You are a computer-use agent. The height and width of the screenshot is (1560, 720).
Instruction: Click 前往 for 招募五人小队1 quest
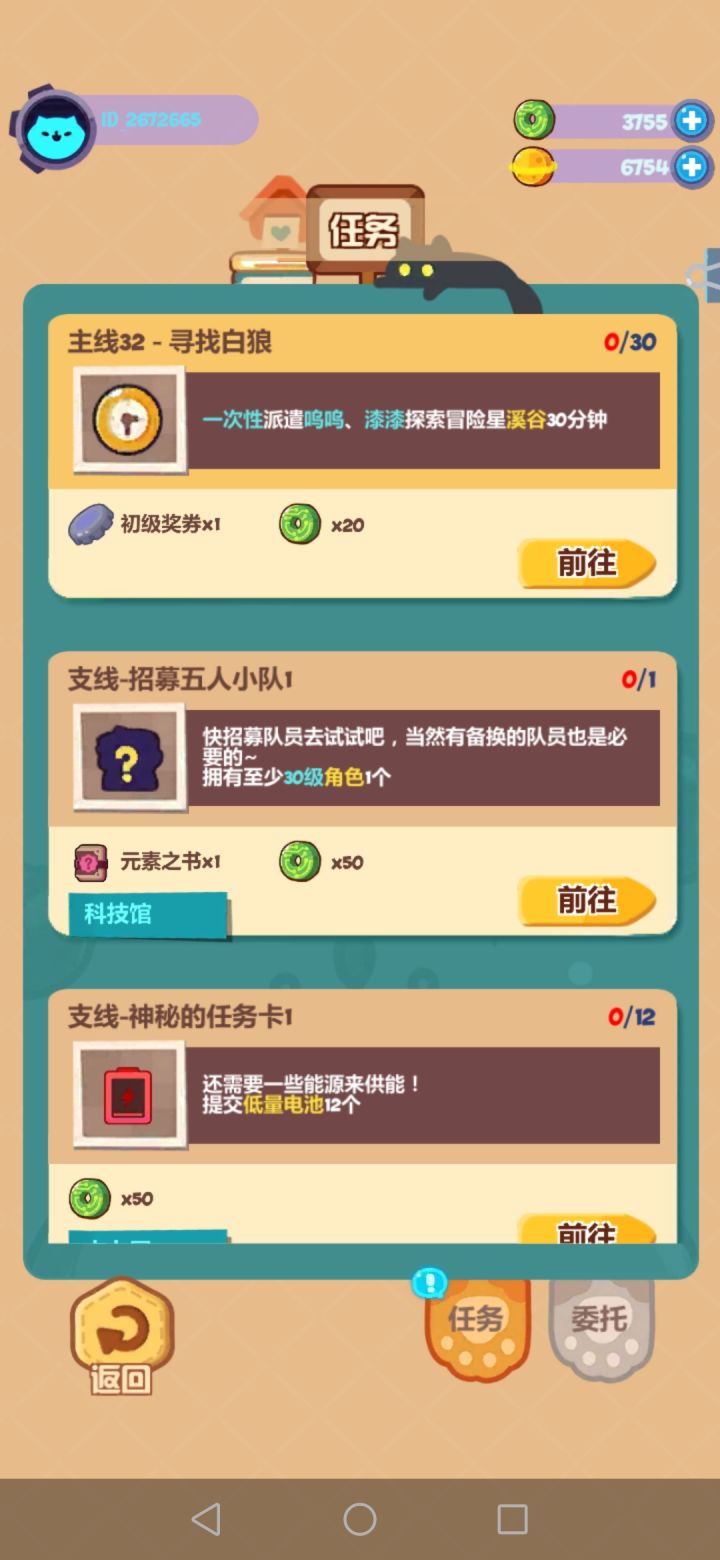tap(588, 900)
